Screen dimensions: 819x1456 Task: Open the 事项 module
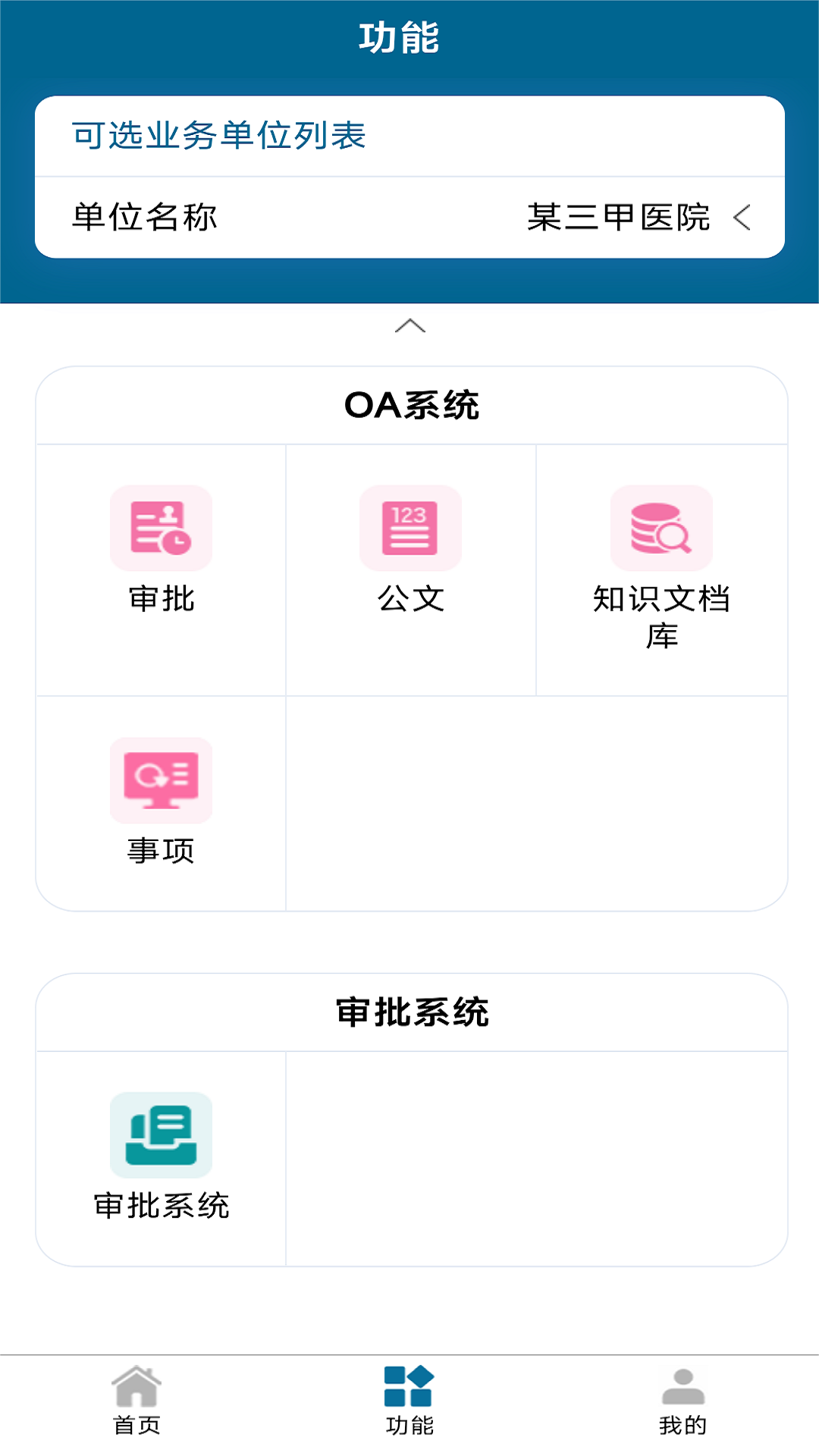tap(162, 802)
